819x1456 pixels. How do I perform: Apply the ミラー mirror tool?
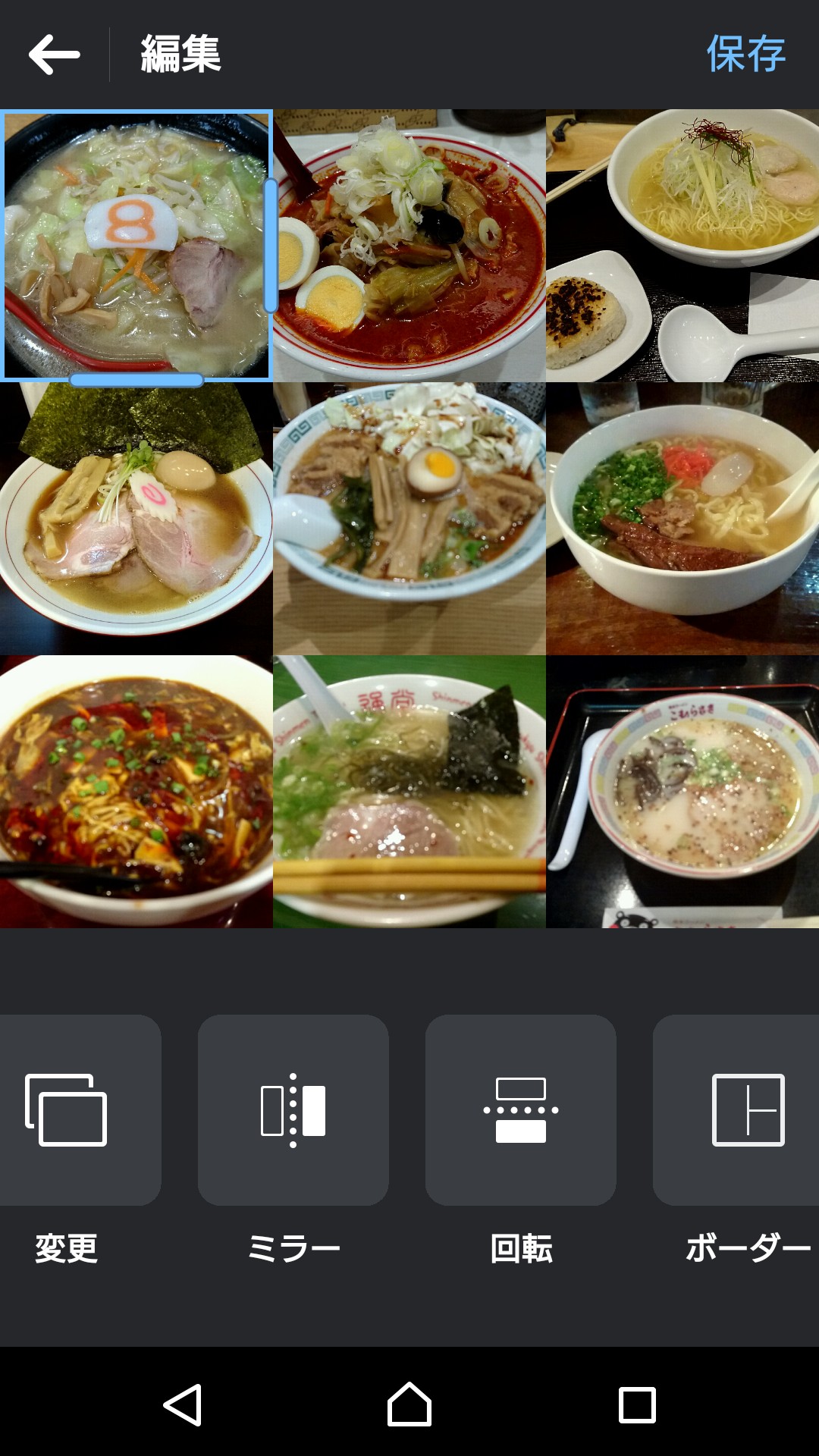[x=293, y=1110]
